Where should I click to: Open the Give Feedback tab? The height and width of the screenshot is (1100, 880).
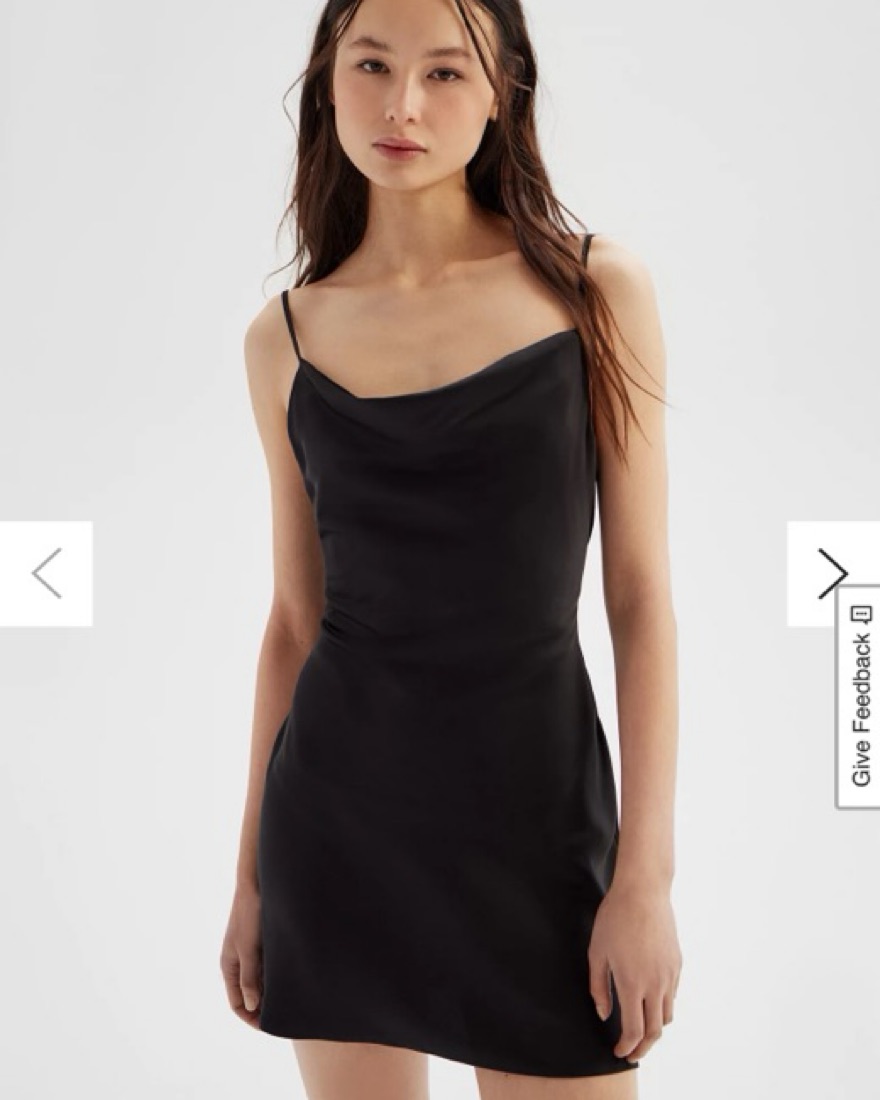(860, 696)
